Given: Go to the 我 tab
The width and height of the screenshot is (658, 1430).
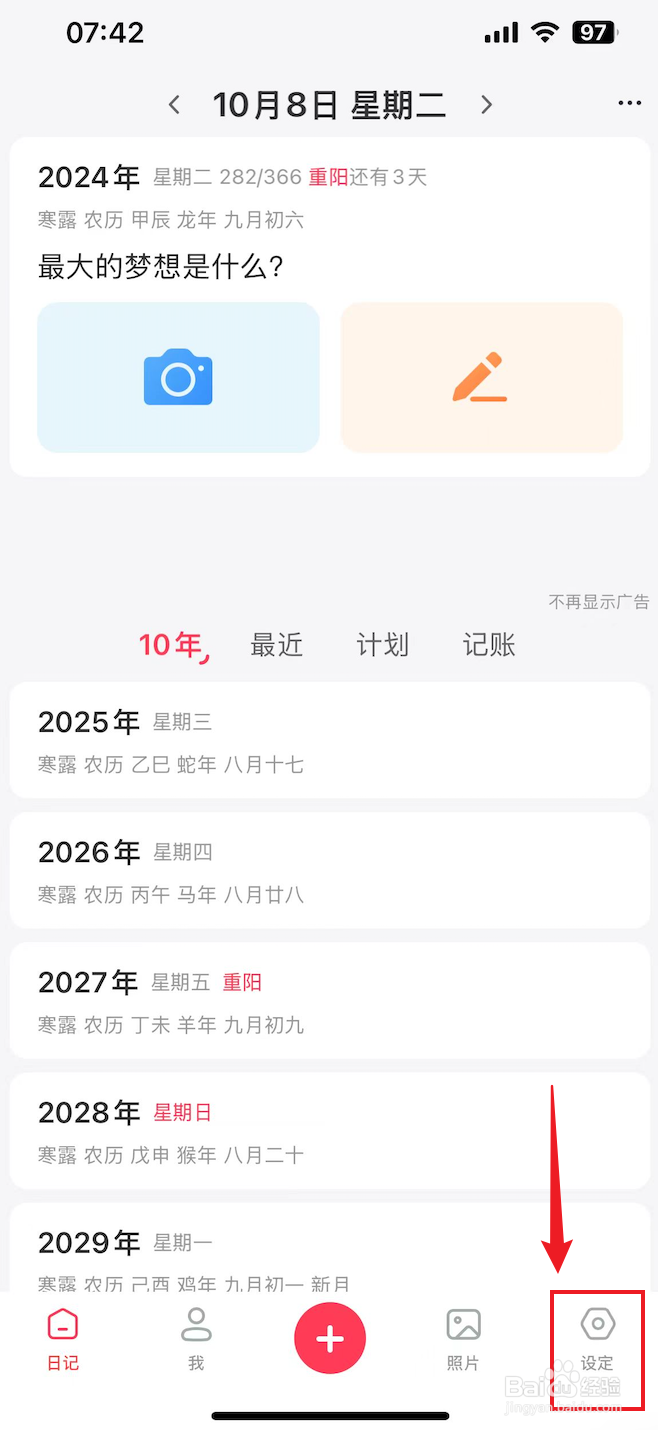Looking at the screenshot, I should (x=196, y=1340).
